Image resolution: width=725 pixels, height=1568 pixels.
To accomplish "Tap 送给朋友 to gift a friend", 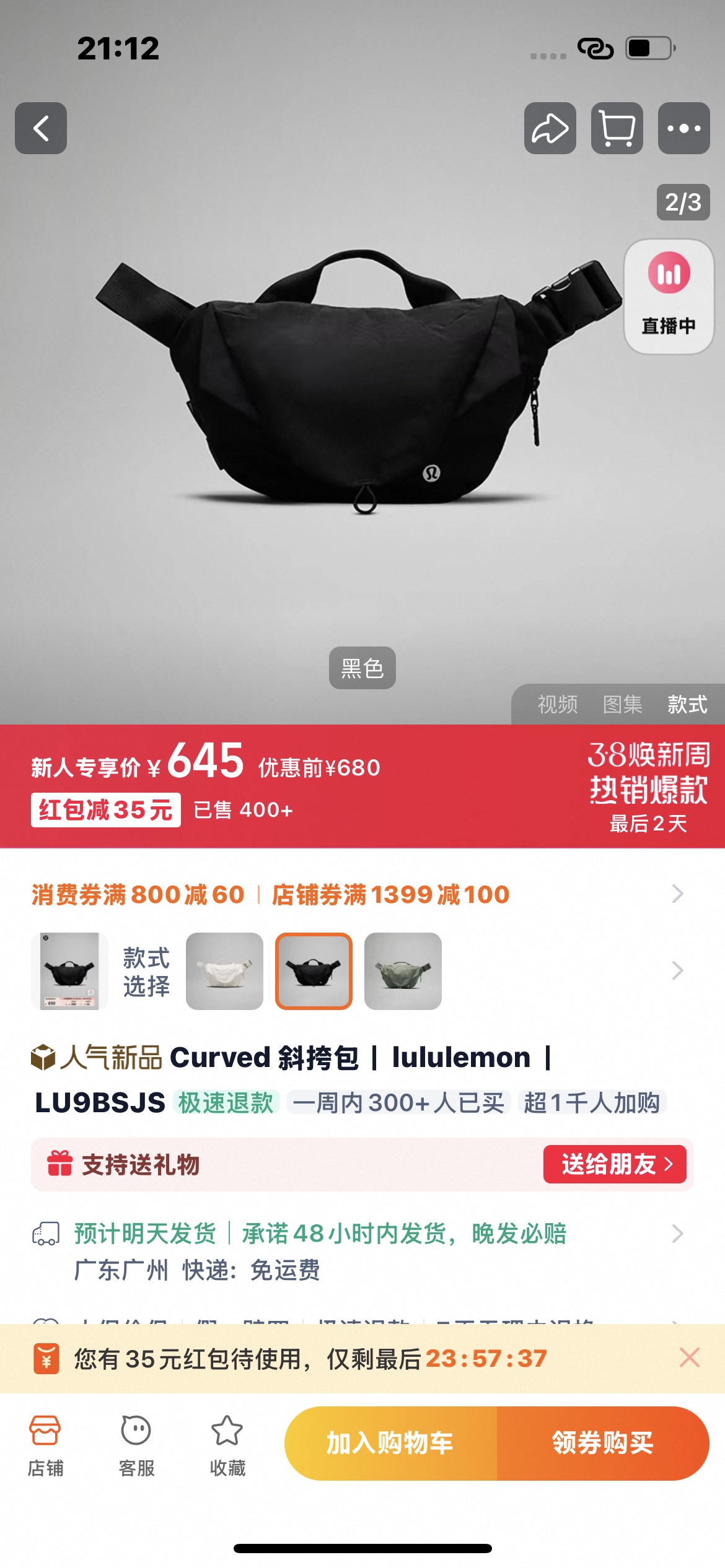I will (615, 1164).
